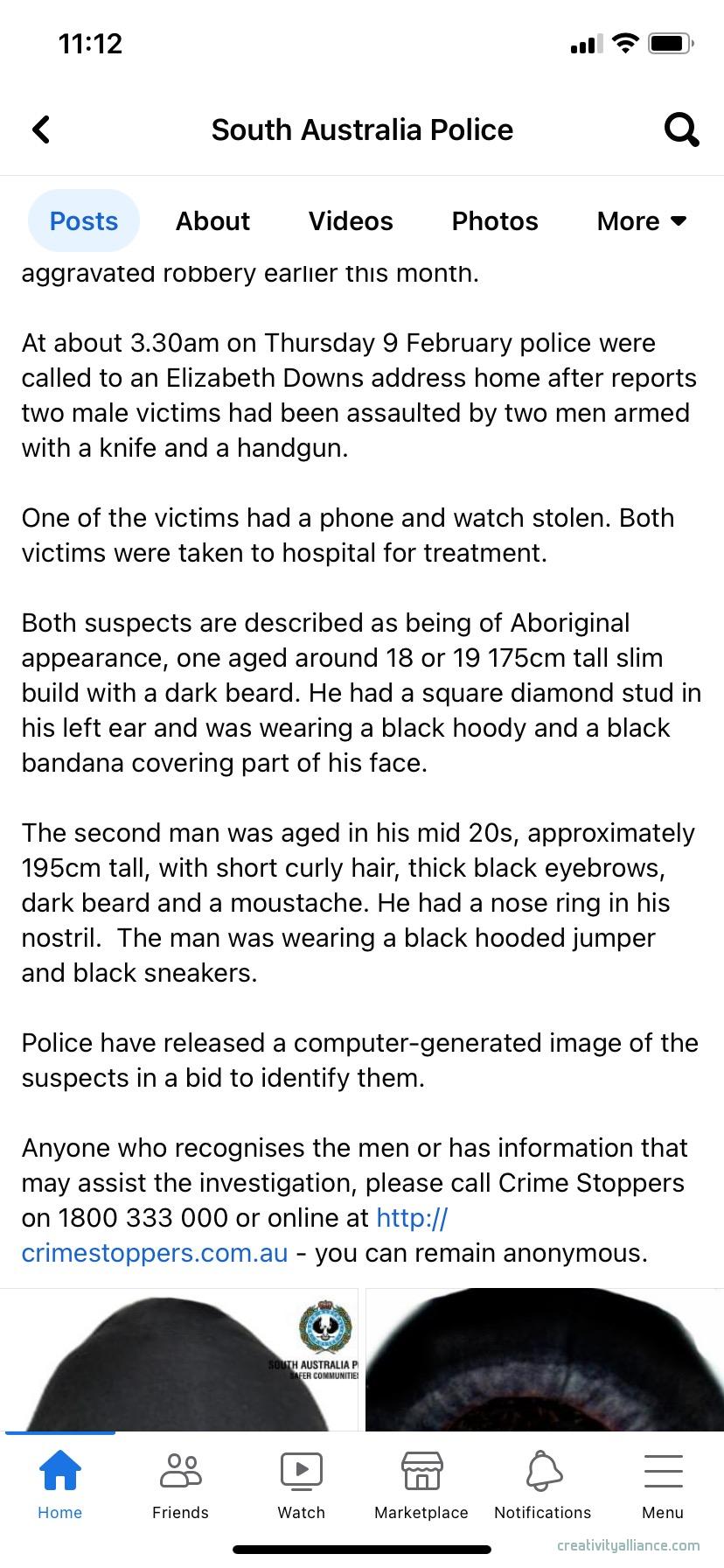The height and width of the screenshot is (1568, 724).
Task: Open the left suspect image with police logo
Action: [x=178, y=1361]
